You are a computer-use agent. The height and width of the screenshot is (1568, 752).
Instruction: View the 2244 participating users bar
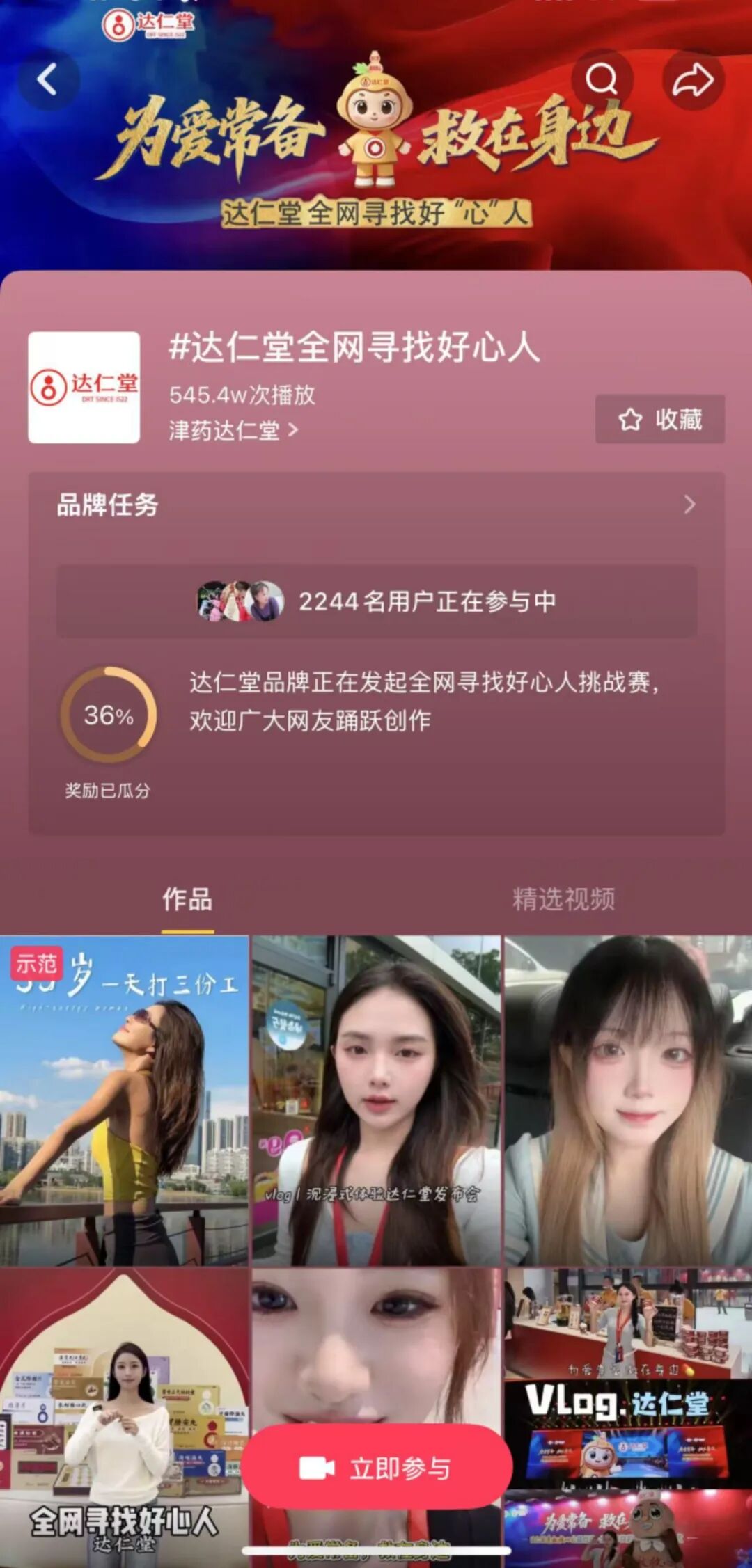click(x=376, y=601)
